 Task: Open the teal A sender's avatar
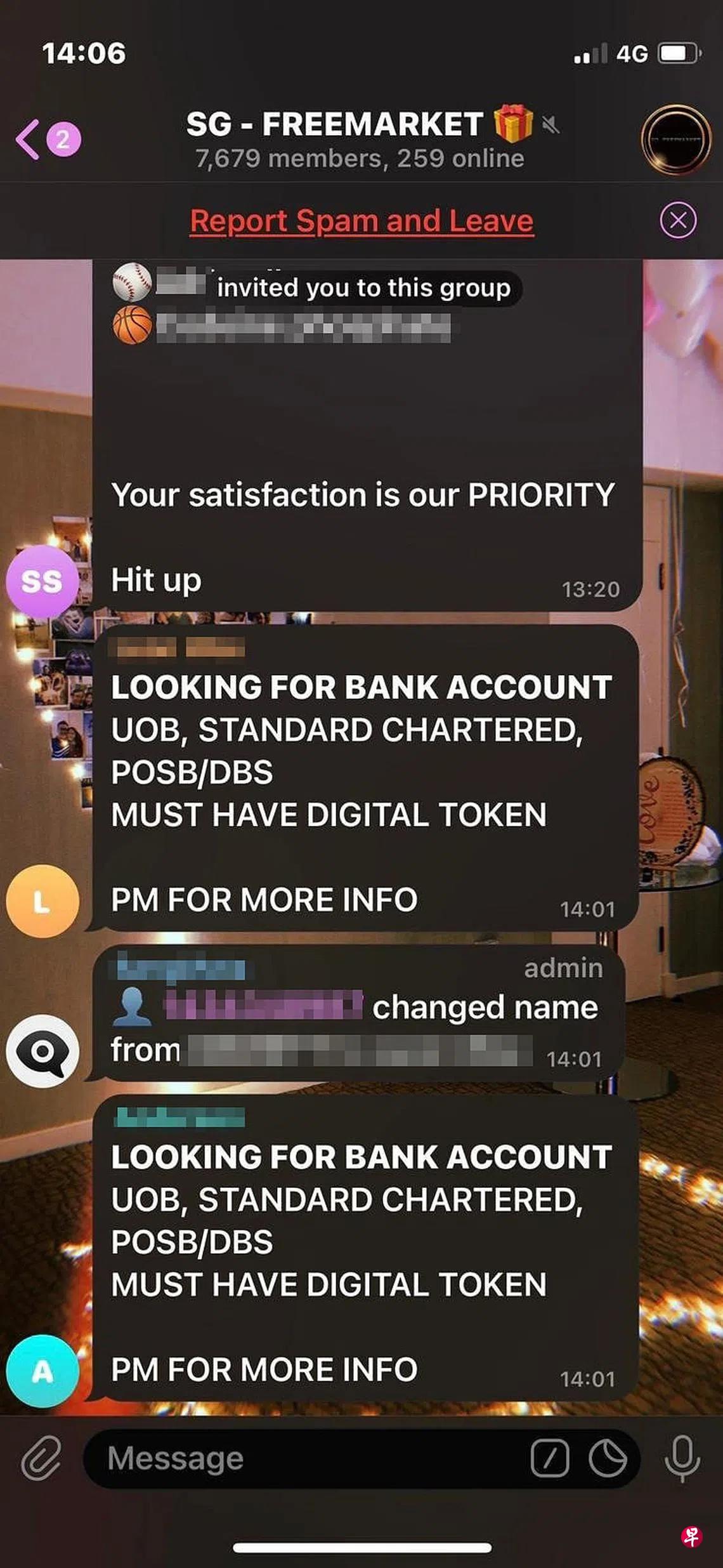(42, 1371)
